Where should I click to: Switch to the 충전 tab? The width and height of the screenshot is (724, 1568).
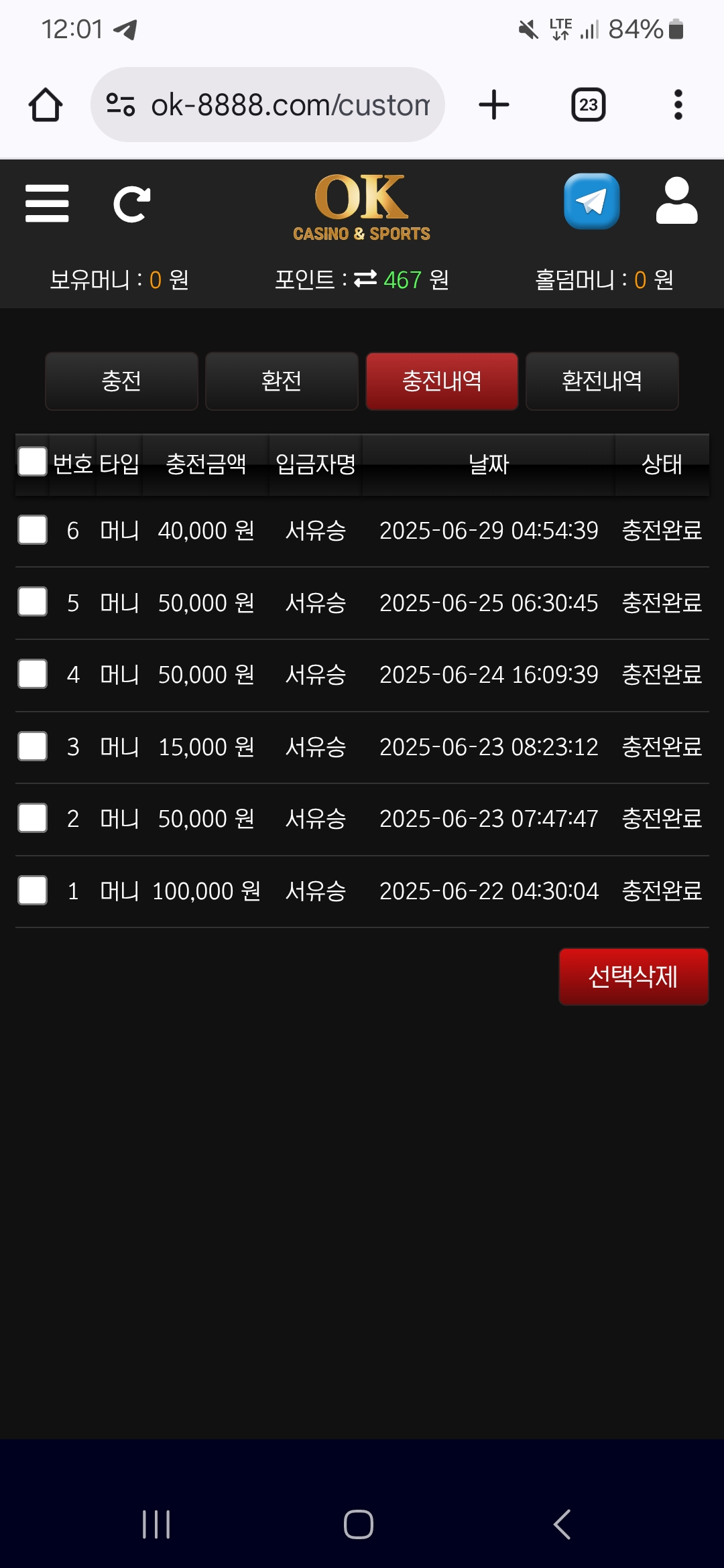[121, 381]
